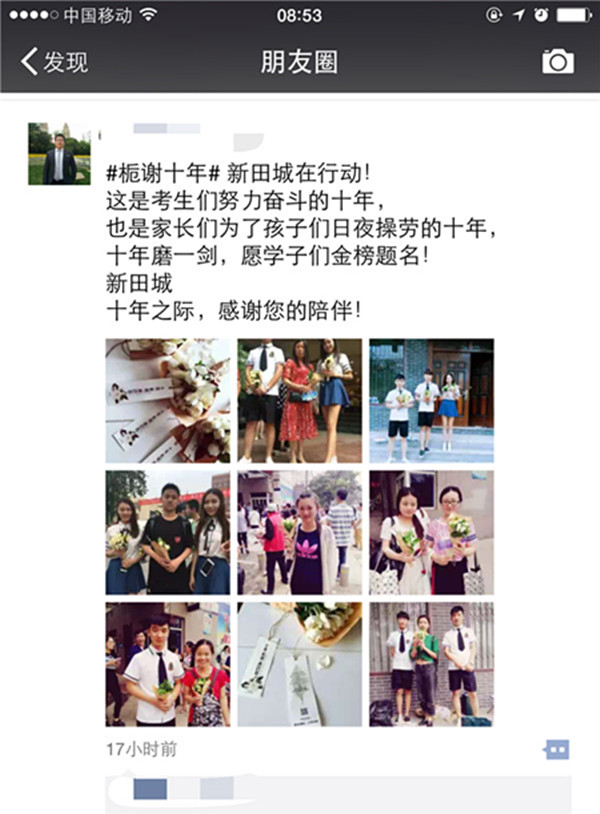Viewport: 600px width, 814px height.
Task: View photo of boy with tie and woman
Action: (167, 664)
